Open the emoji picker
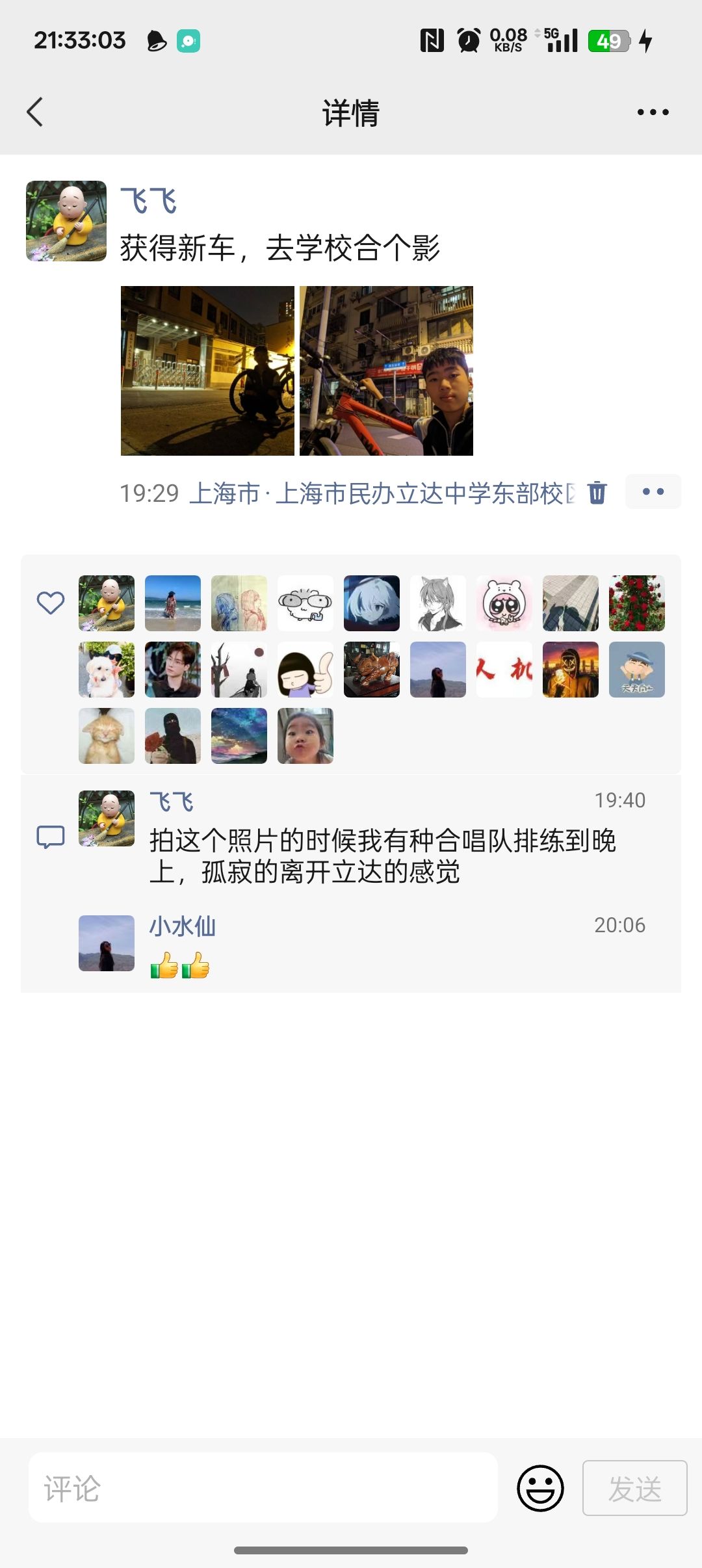Image resolution: width=702 pixels, height=1568 pixels. [x=540, y=1487]
